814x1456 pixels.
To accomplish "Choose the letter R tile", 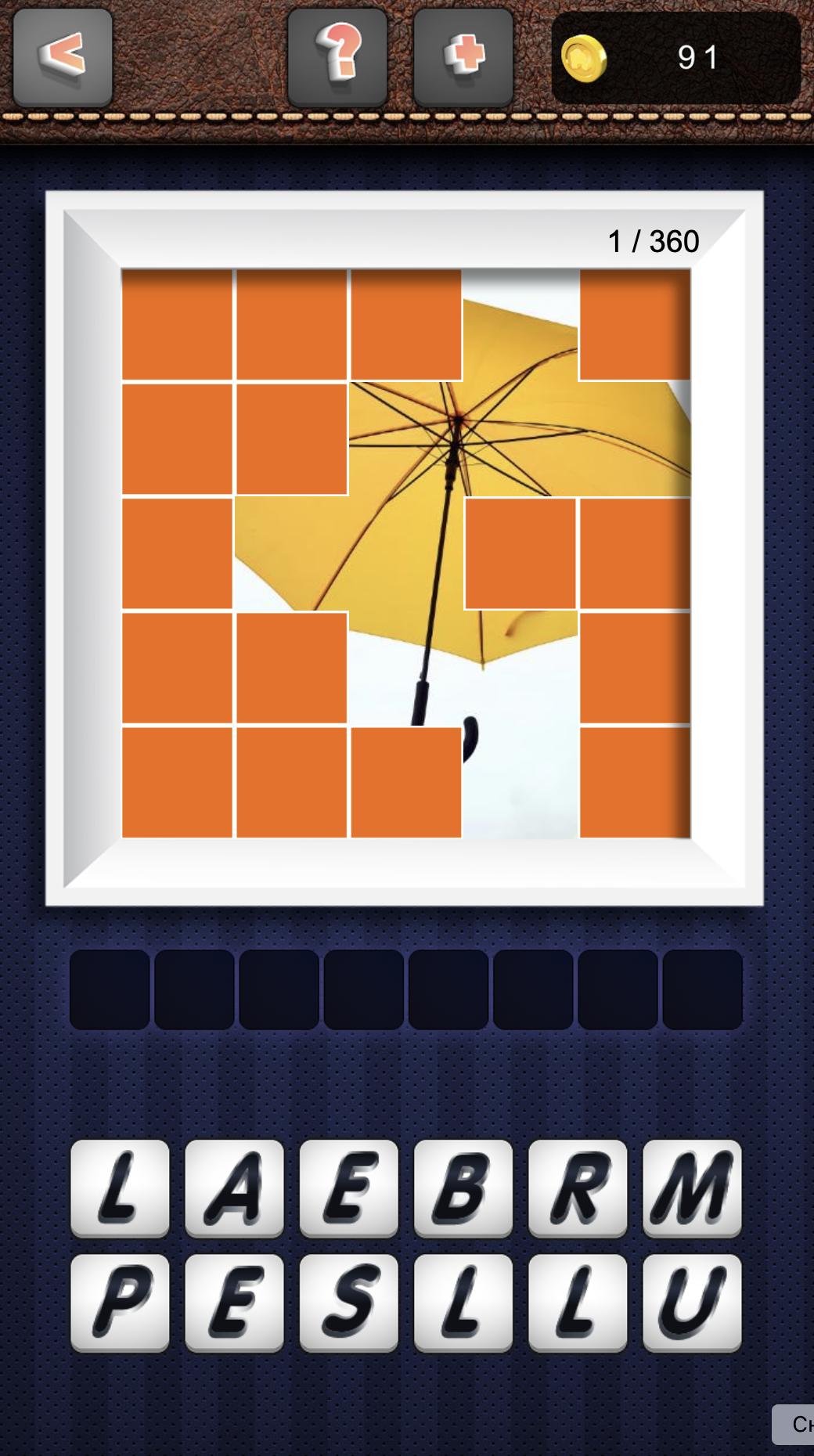I will [578, 1188].
